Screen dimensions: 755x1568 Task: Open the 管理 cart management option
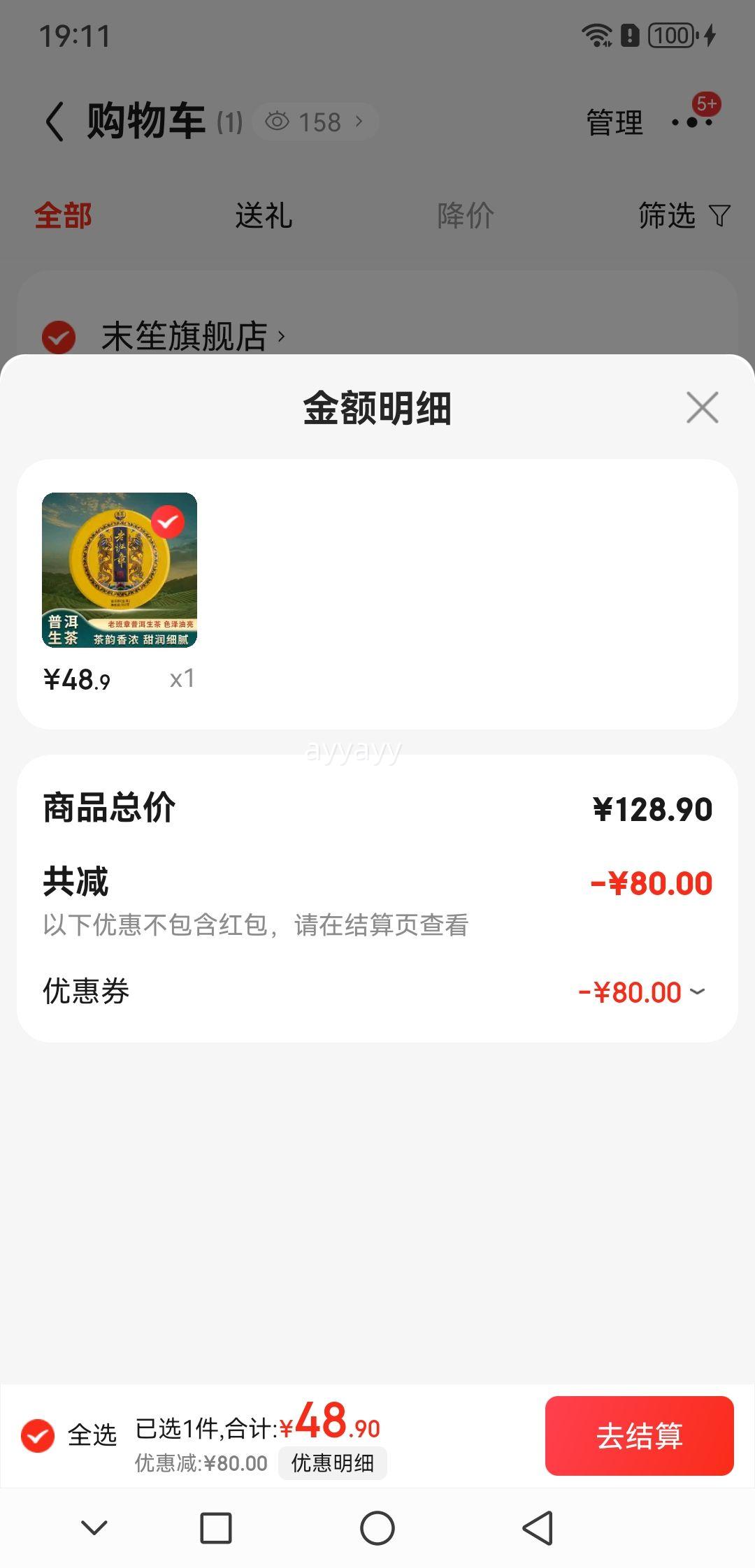(x=614, y=123)
